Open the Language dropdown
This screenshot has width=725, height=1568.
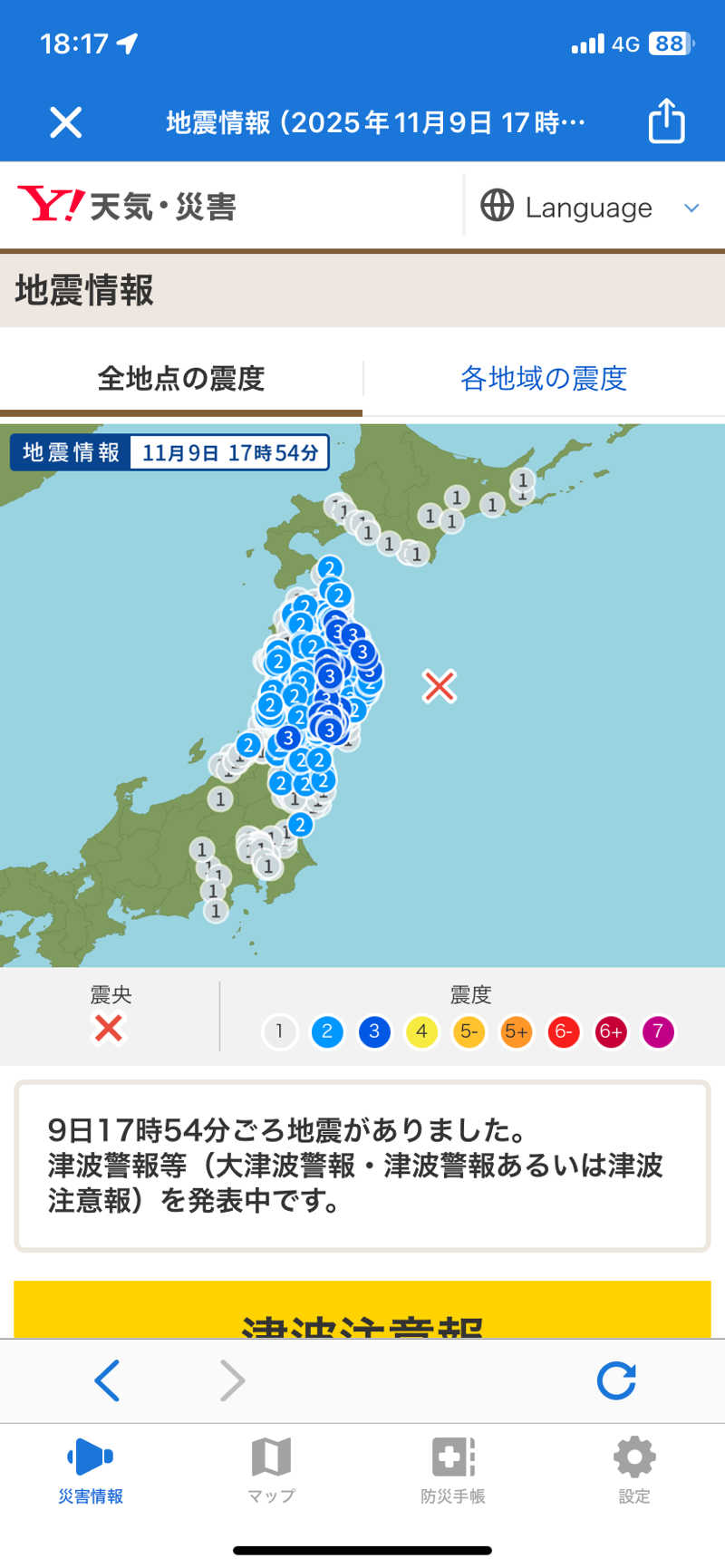[x=589, y=207]
